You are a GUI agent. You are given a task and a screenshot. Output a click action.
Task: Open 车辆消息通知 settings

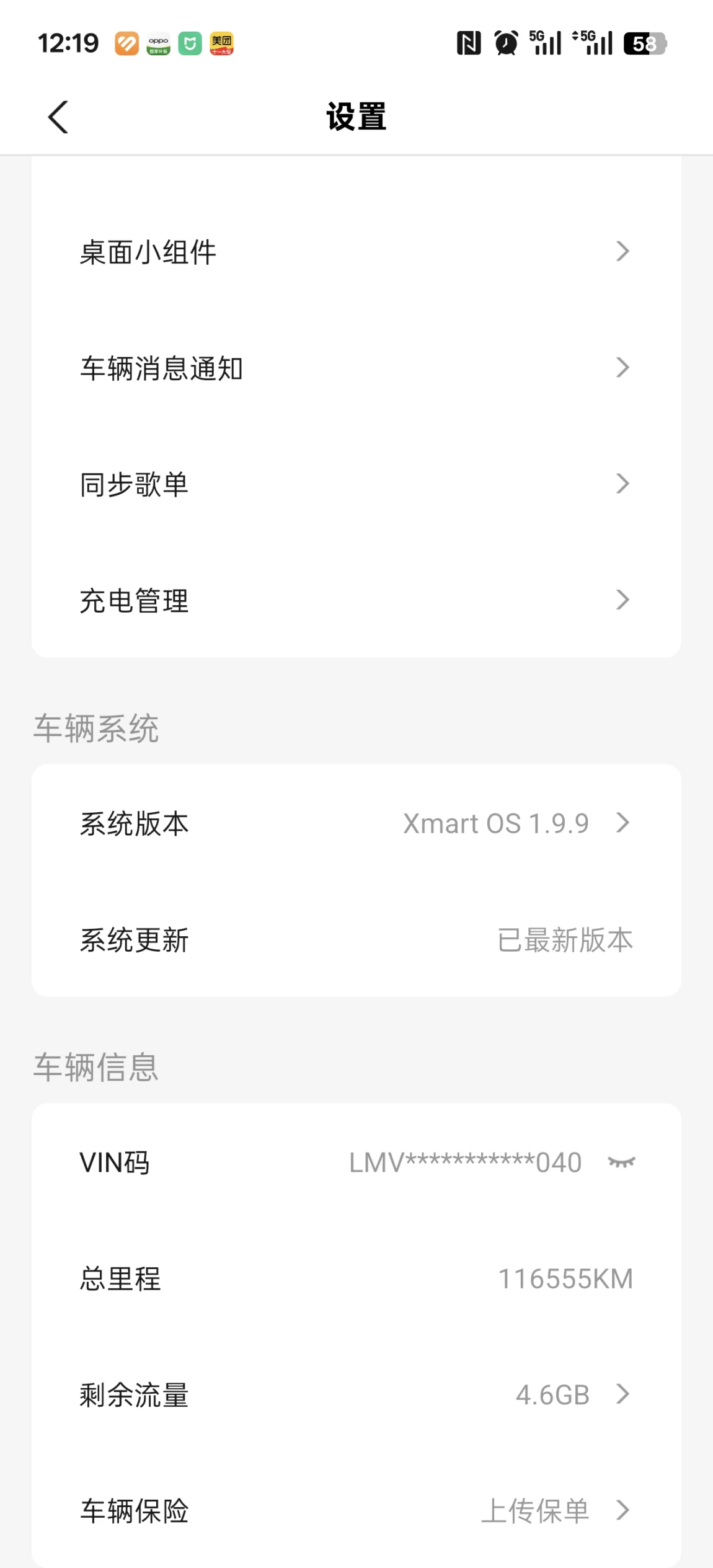[x=356, y=368]
